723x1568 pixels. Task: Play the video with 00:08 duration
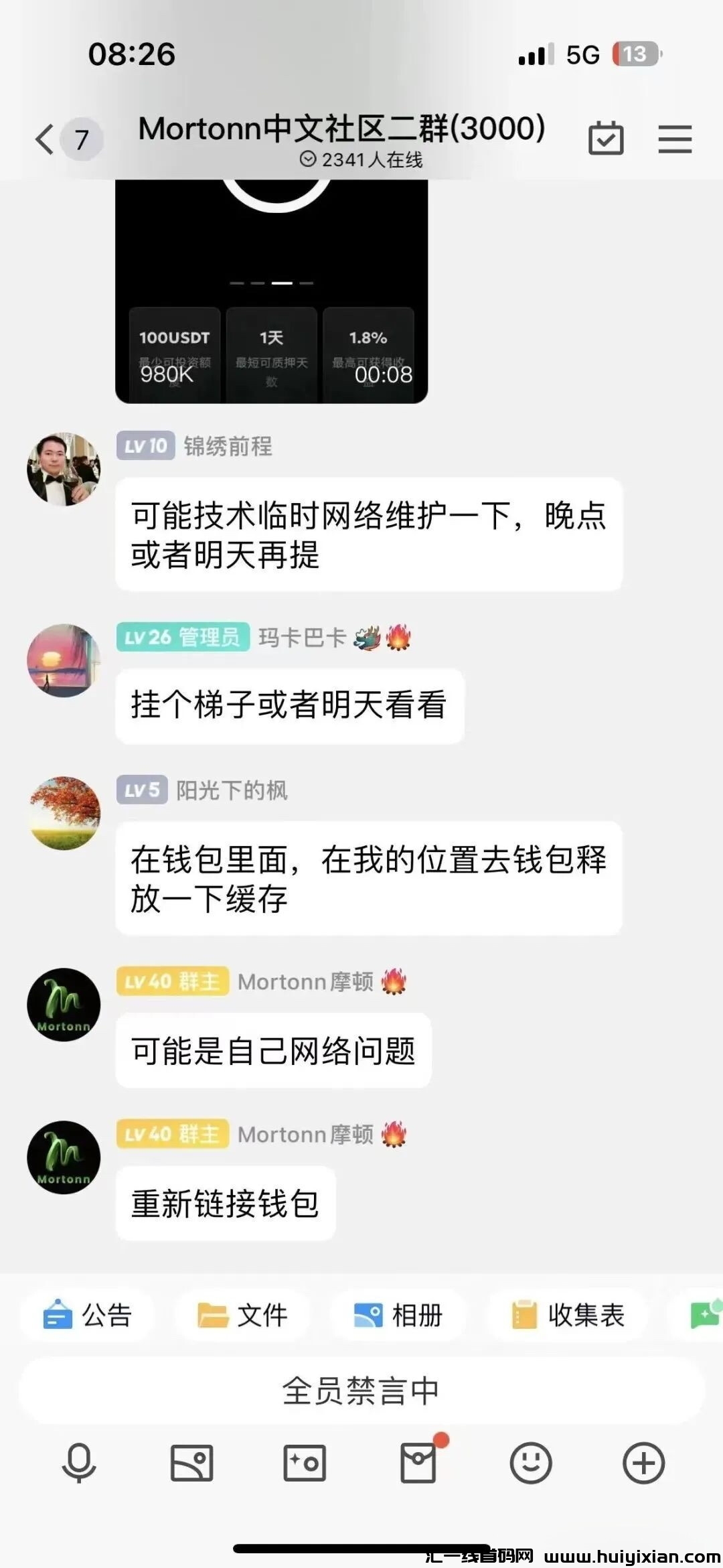point(272,288)
